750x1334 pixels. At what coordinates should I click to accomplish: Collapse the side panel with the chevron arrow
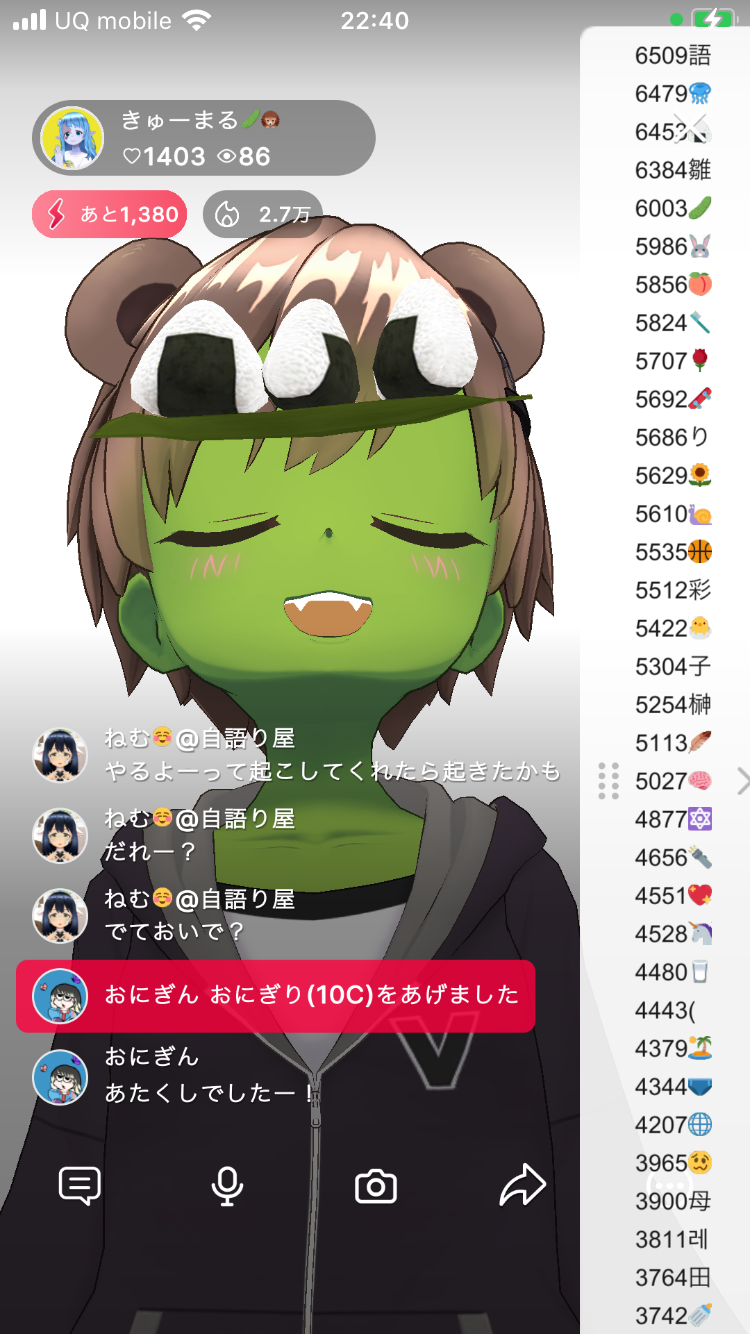742,781
